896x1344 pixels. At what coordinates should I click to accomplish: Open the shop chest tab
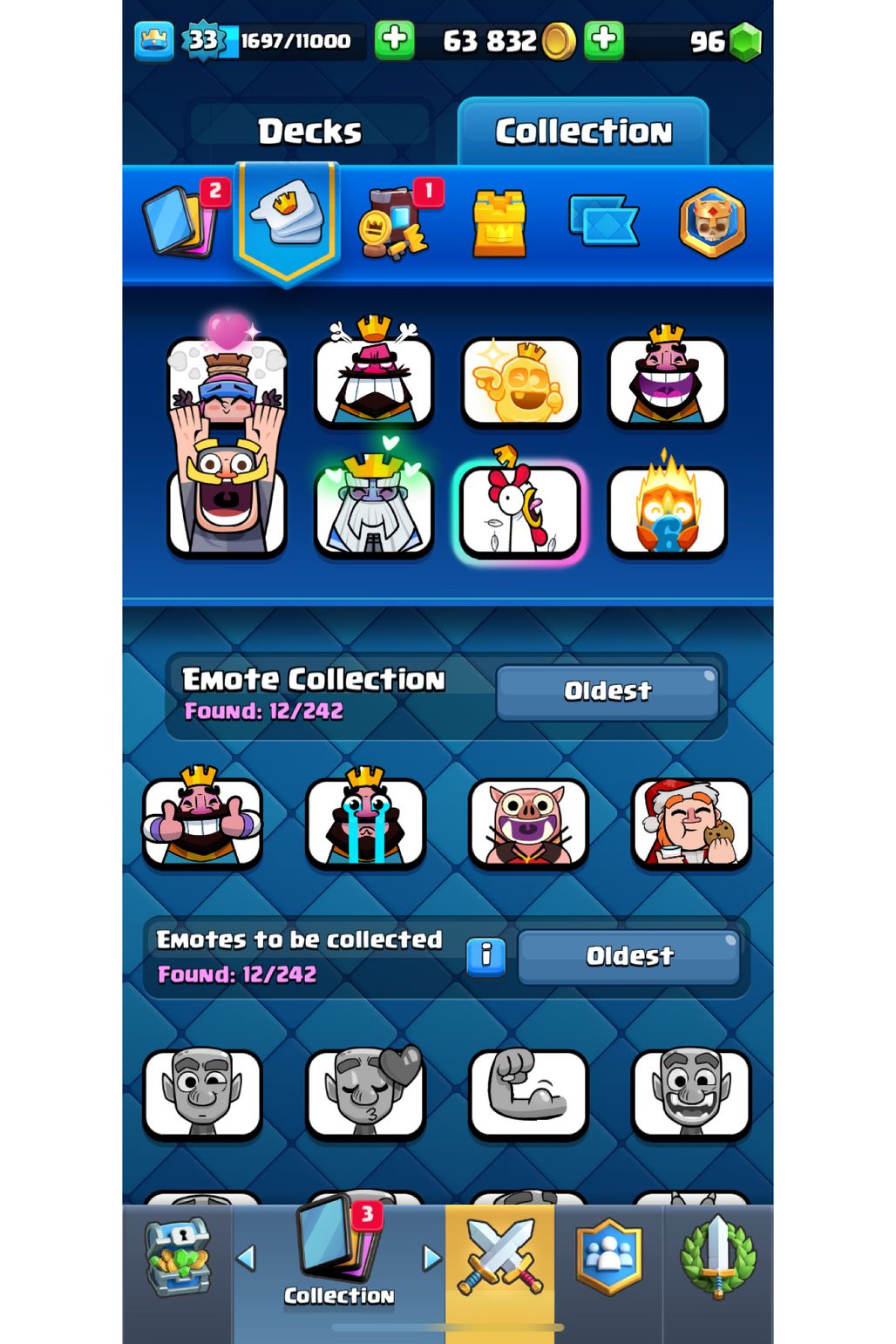tap(178, 1259)
